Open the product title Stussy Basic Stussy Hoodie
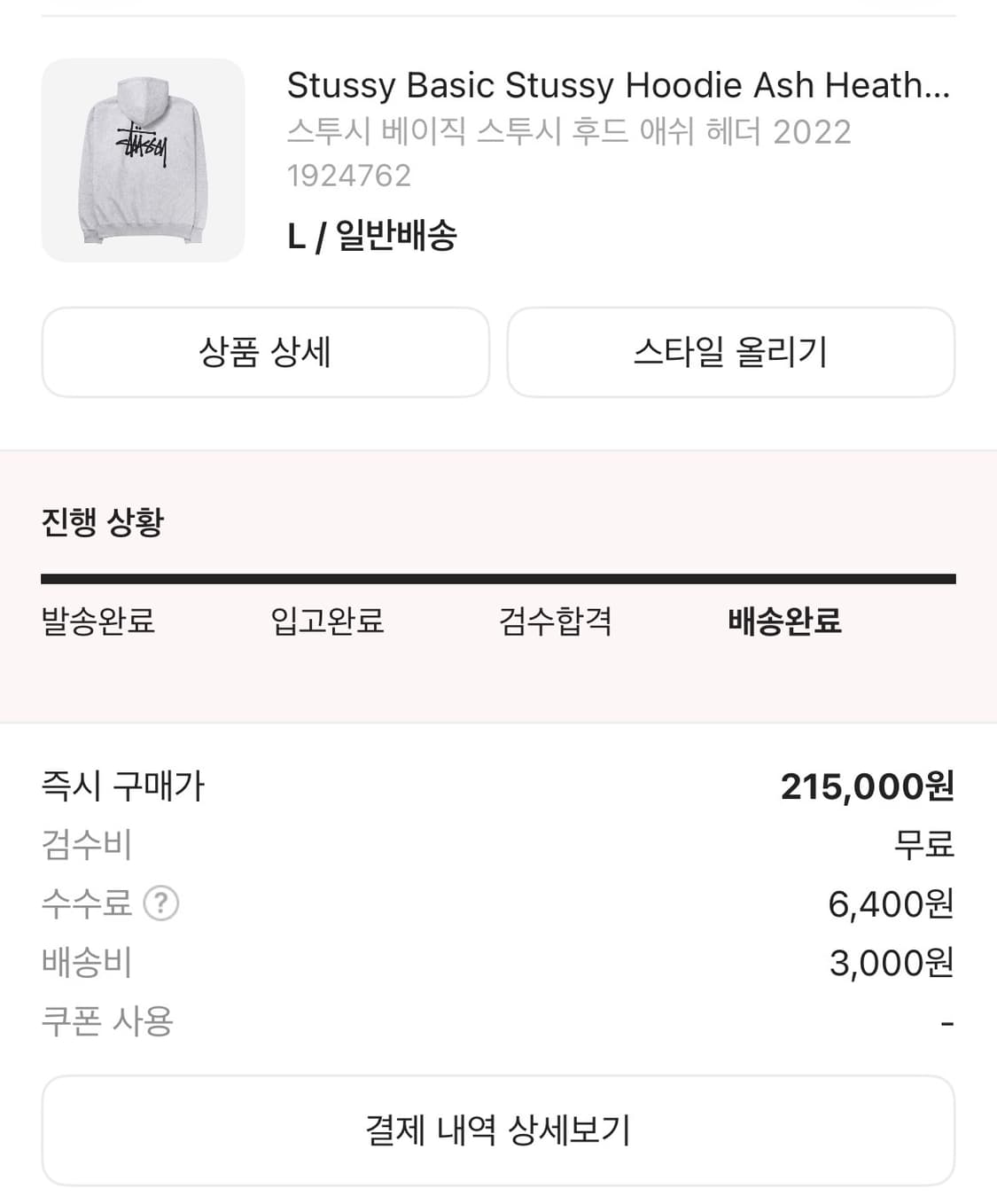The width and height of the screenshot is (997, 1204). [x=618, y=84]
